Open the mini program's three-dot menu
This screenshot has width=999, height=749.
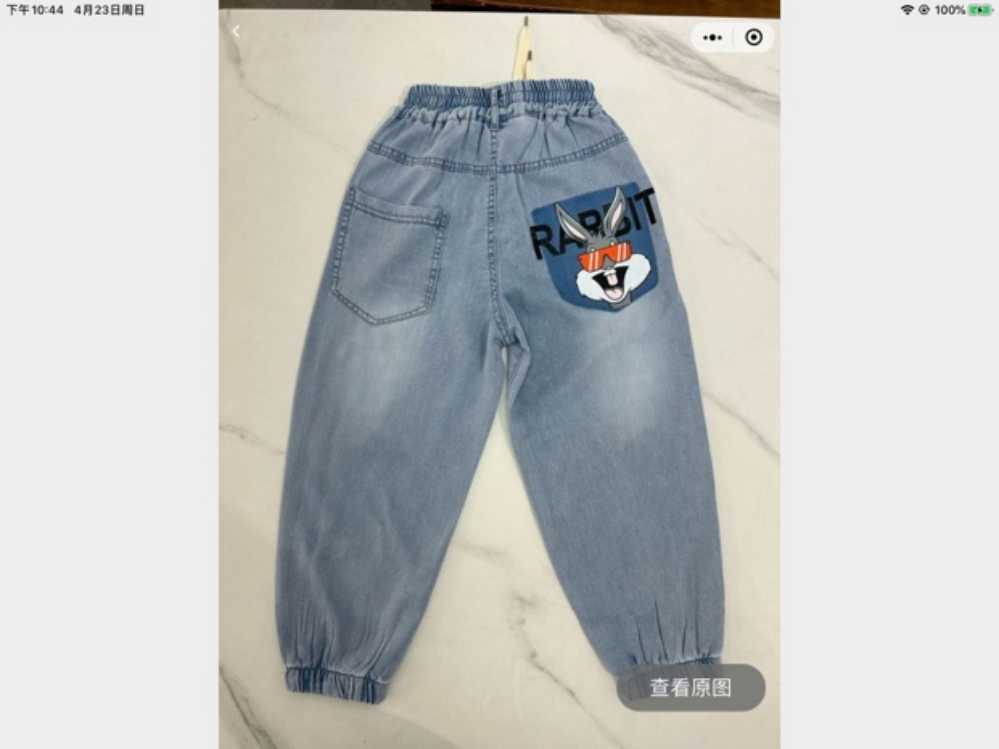(x=712, y=38)
